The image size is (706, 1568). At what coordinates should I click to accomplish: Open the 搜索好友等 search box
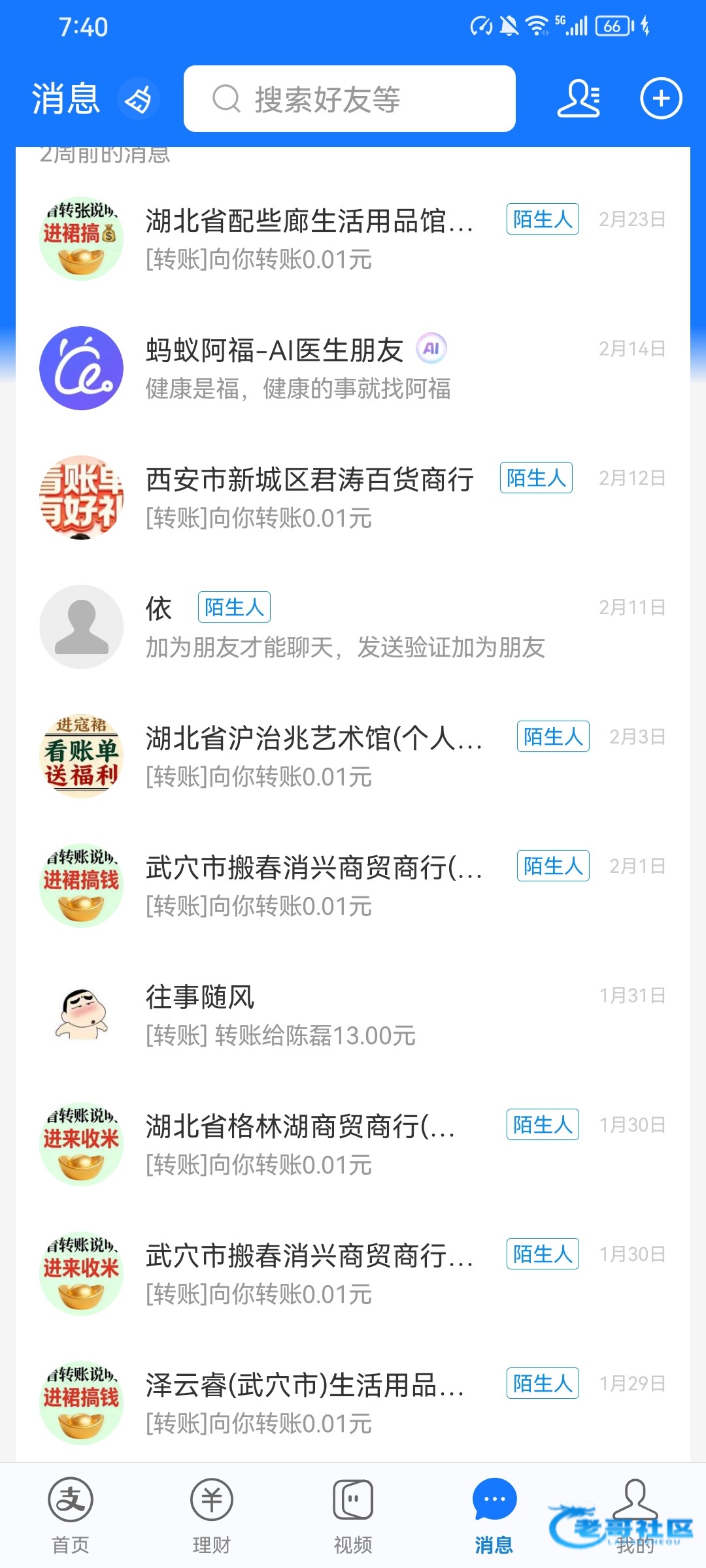tap(349, 99)
